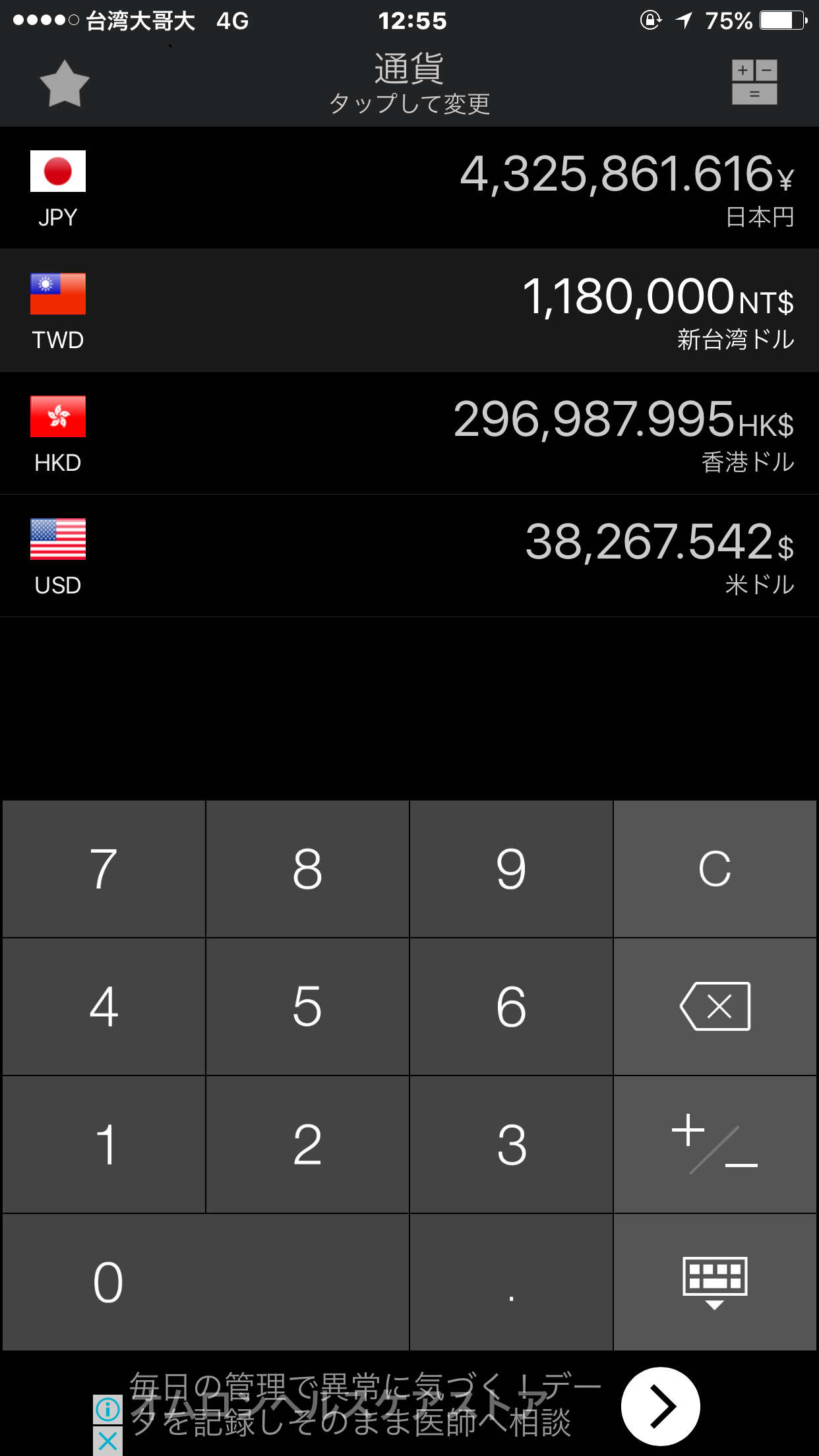Hide the numeric keypad

[x=715, y=1283]
